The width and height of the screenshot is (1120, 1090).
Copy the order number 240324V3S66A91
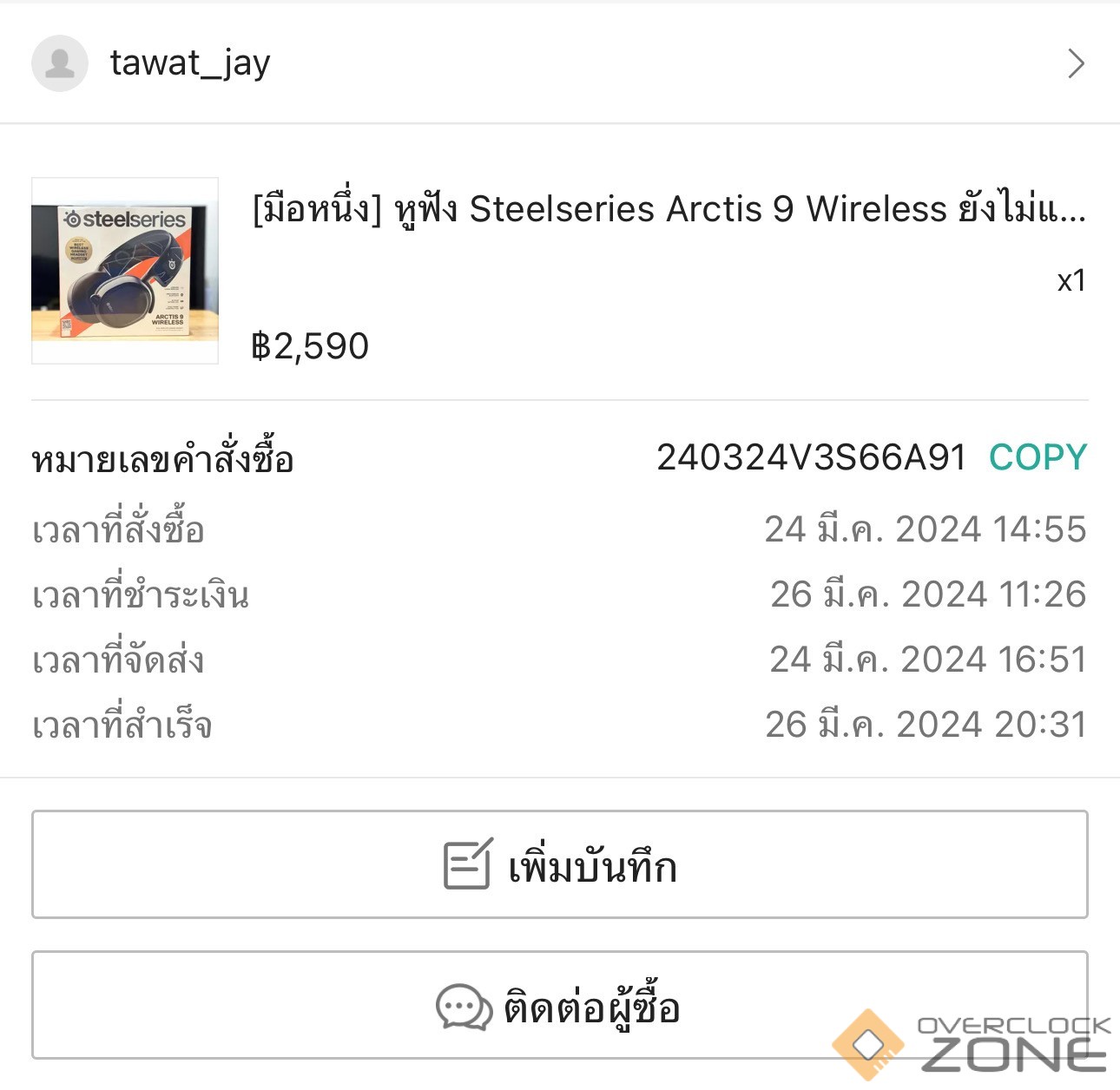[x=1038, y=457]
